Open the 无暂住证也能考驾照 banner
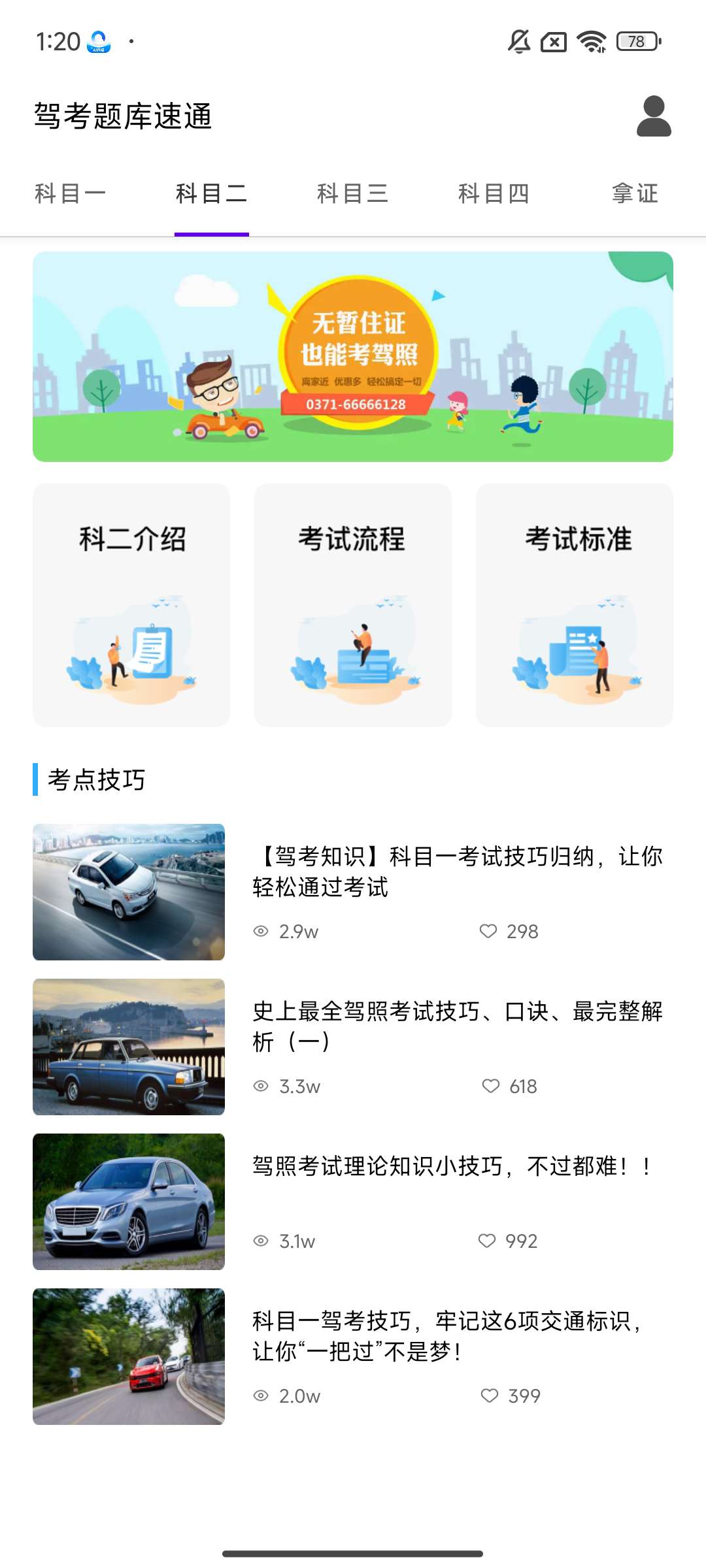The image size is (706, 1568). click(x=353, y=357)
